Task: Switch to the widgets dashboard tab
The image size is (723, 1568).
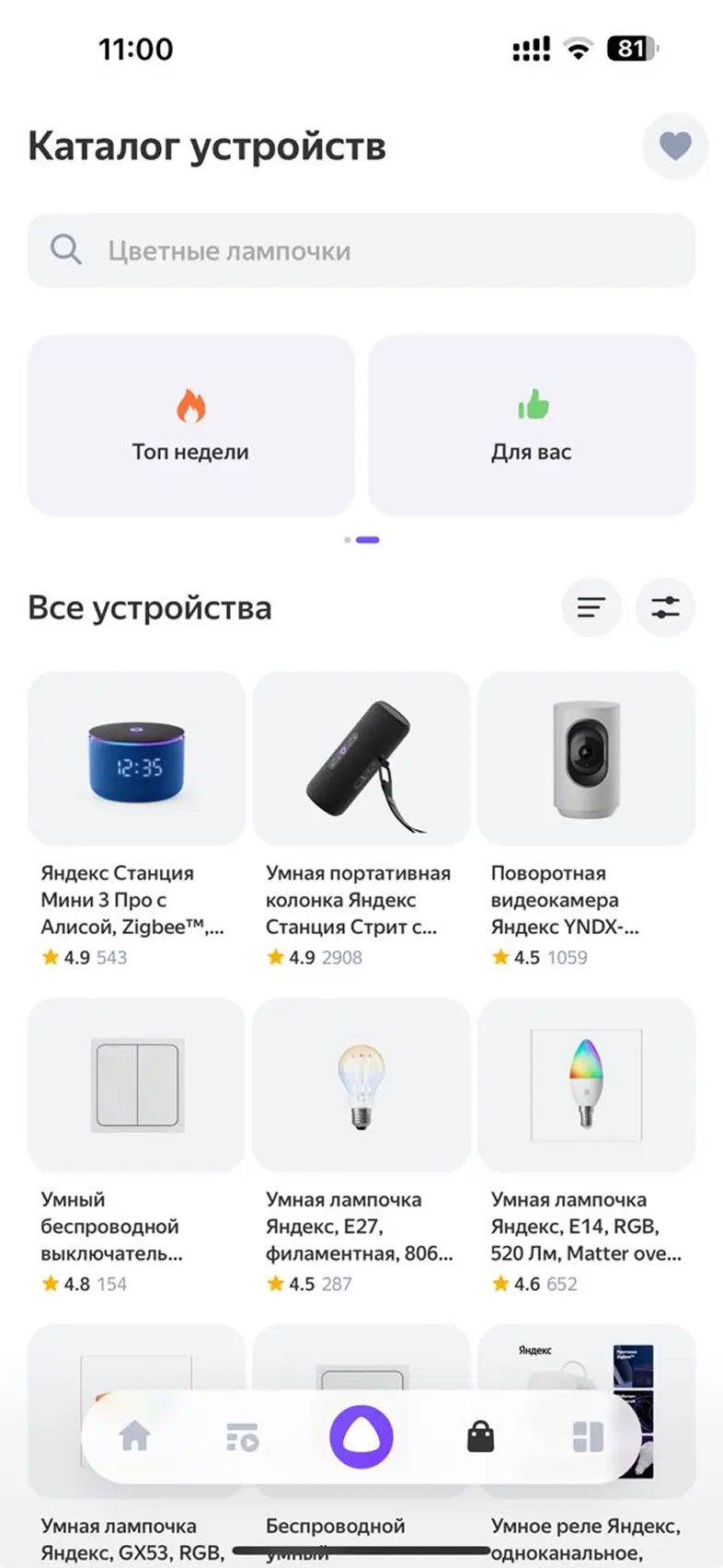Action: tap(588, 1436)
